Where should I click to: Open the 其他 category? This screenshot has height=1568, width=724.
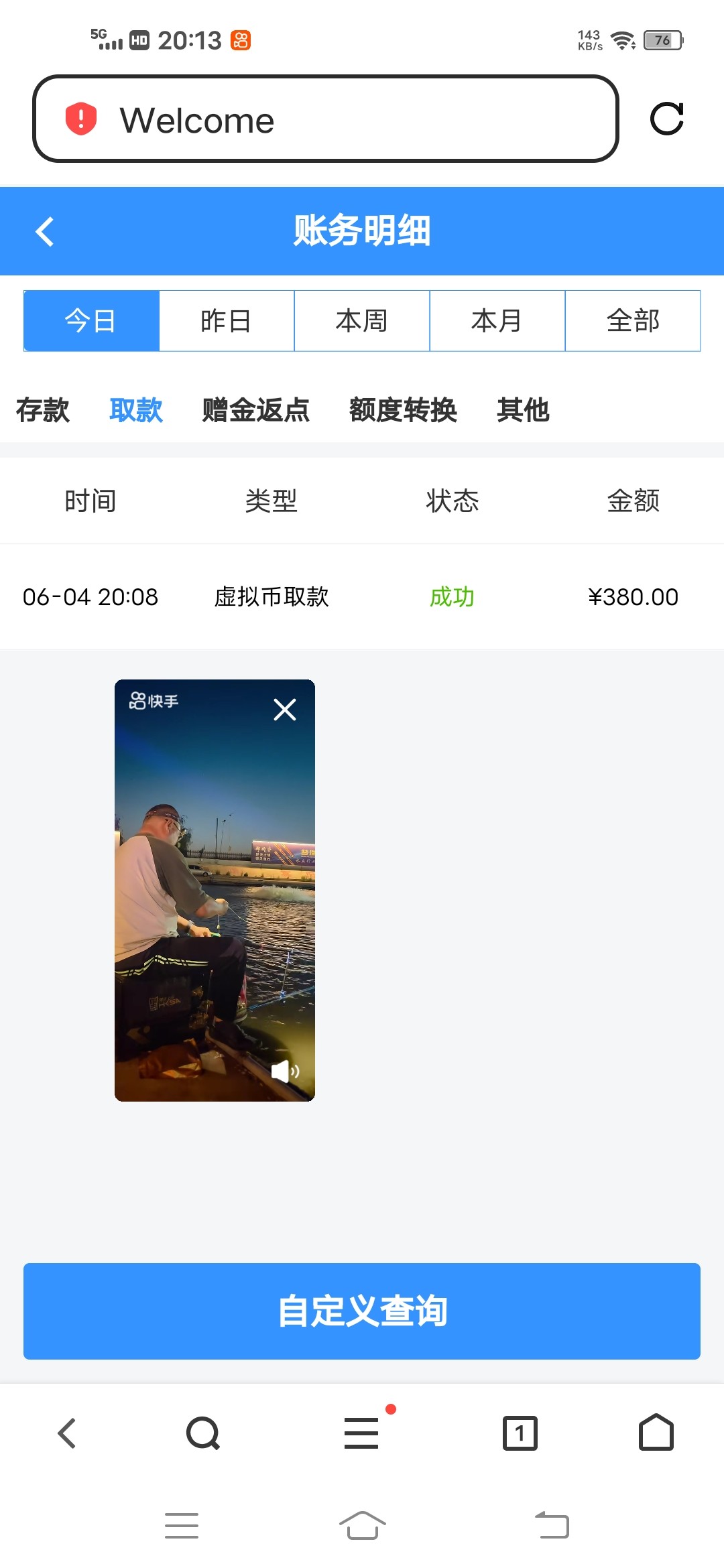(x=523, y=410)
